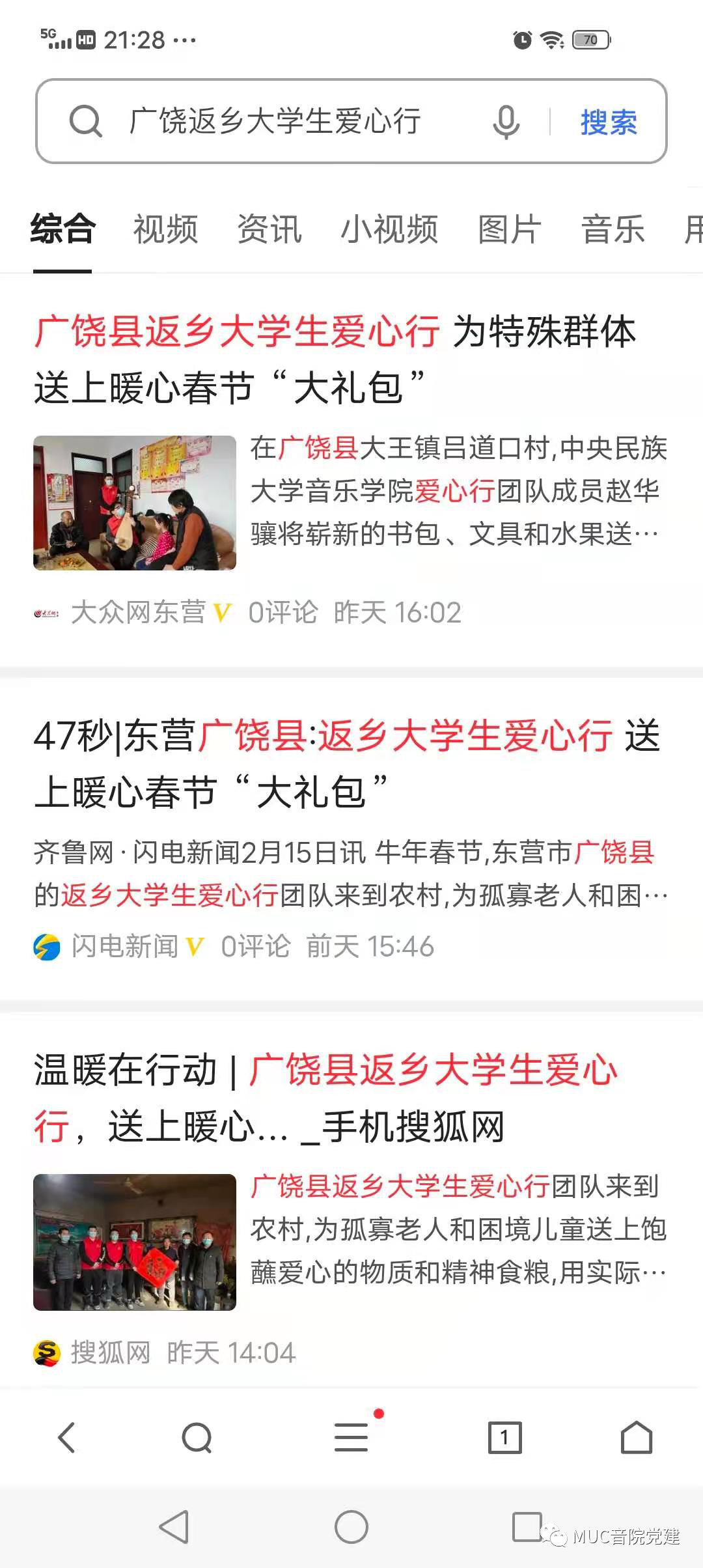Tap the blue 搜索 button

pyautogui.click(x=609, y=122)
